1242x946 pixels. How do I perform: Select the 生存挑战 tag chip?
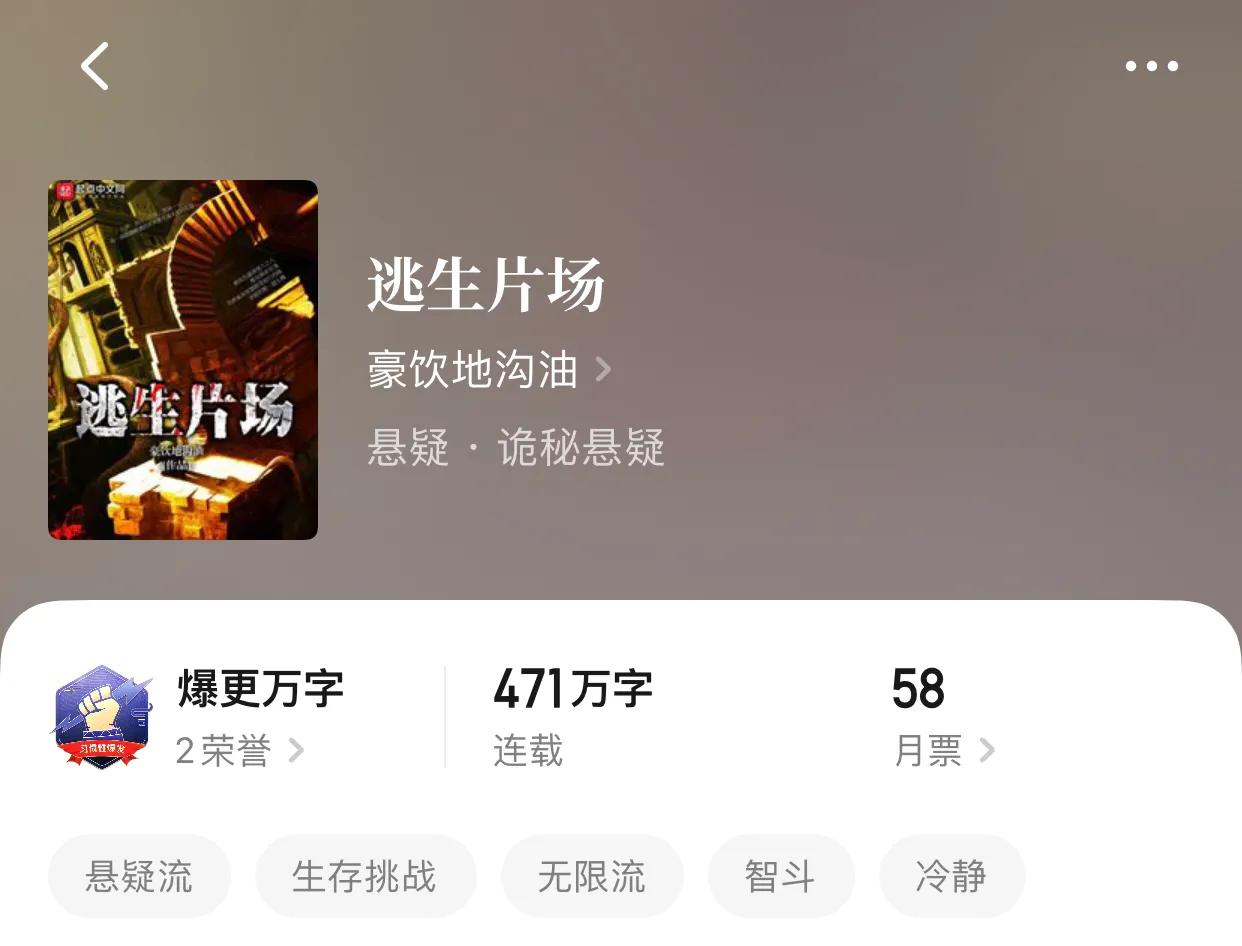coord(365,877)
